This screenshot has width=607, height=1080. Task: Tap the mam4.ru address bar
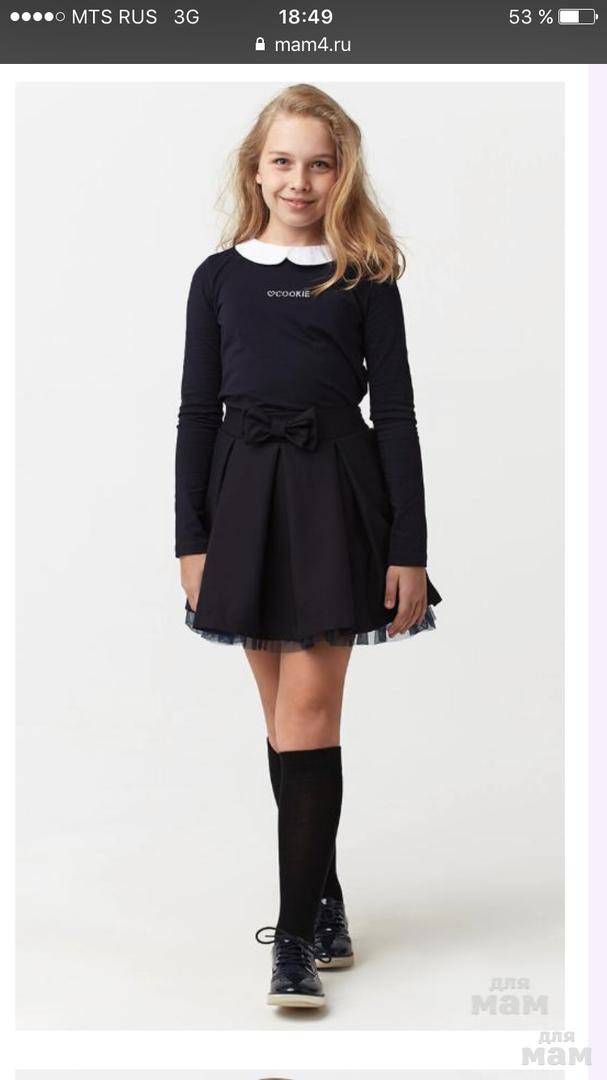[304, 45]
